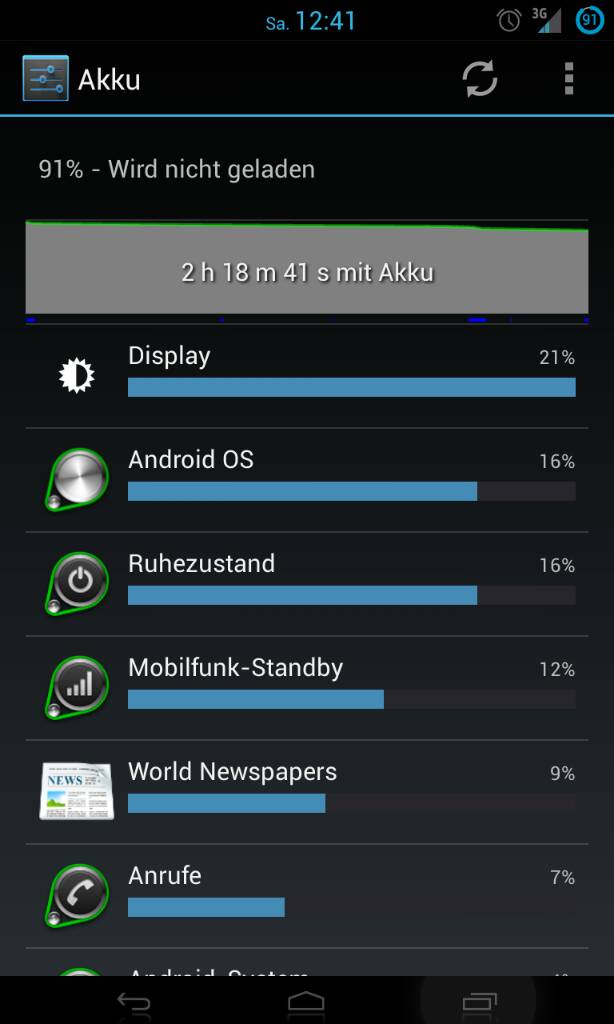Go up via the Akku settings icon

[46, 78]
